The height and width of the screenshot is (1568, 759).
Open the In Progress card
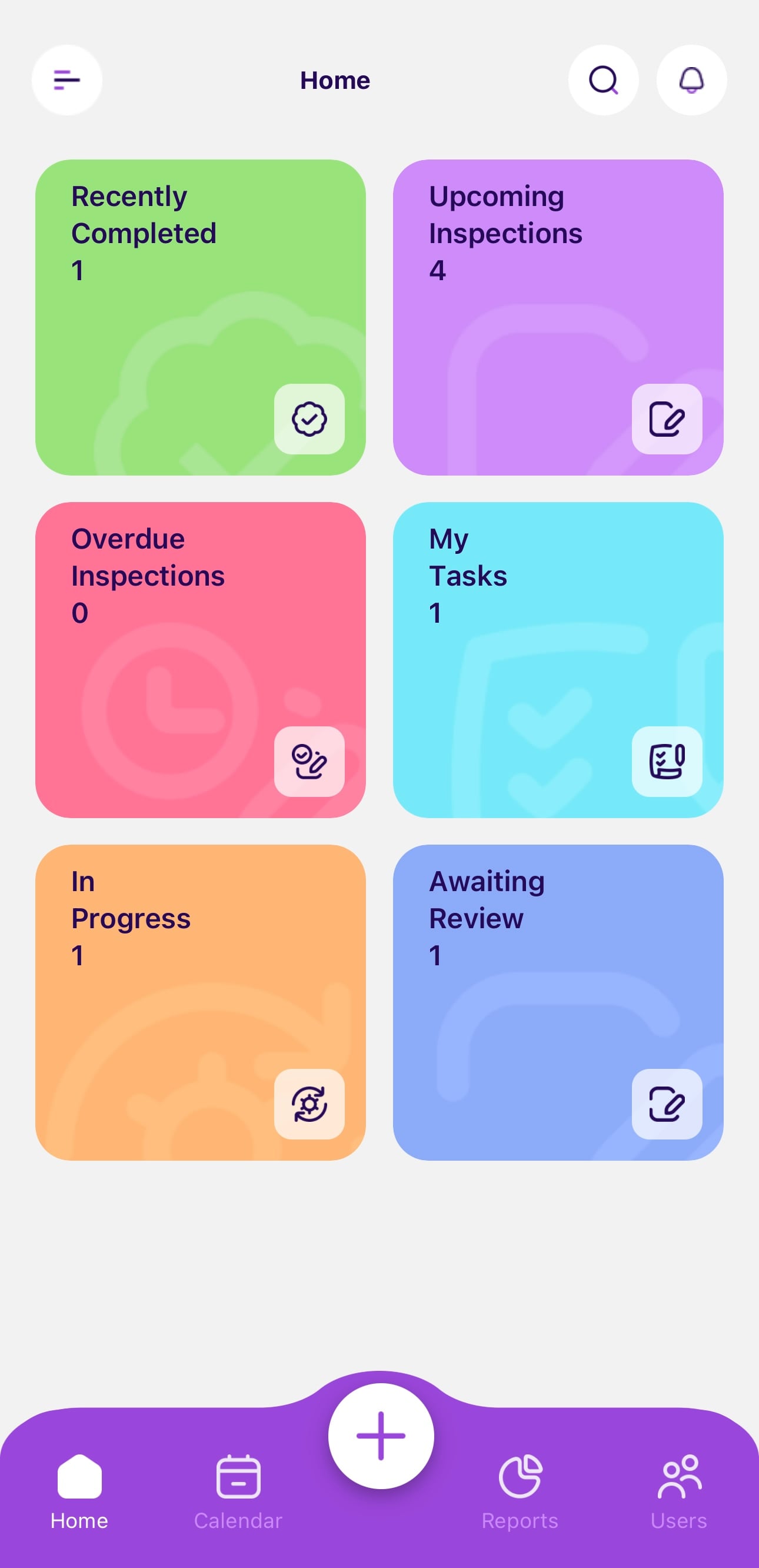(x=200, y=1002)
